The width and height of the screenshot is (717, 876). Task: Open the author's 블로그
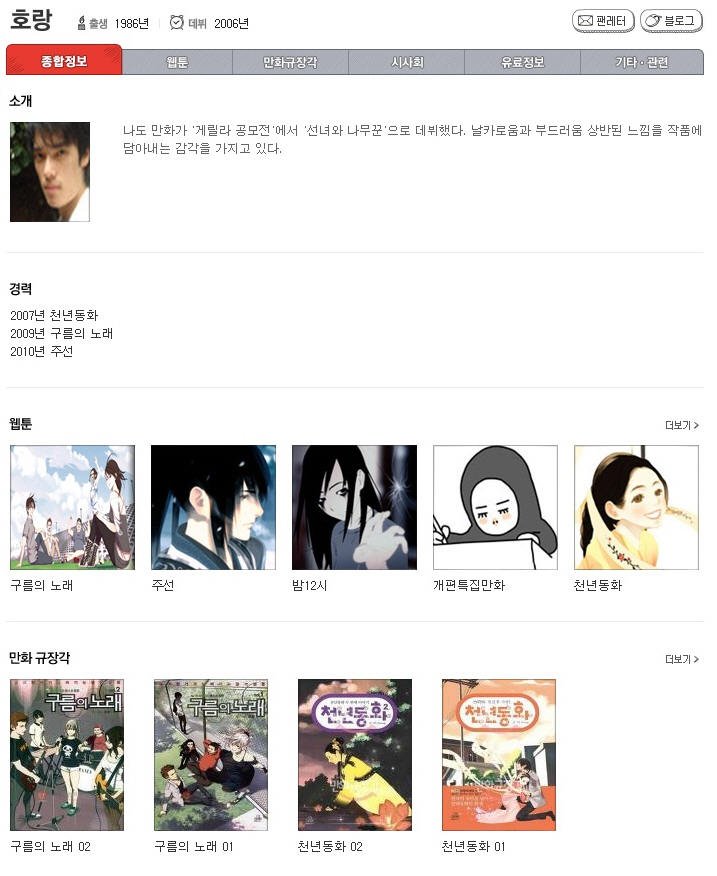(672, 21)
